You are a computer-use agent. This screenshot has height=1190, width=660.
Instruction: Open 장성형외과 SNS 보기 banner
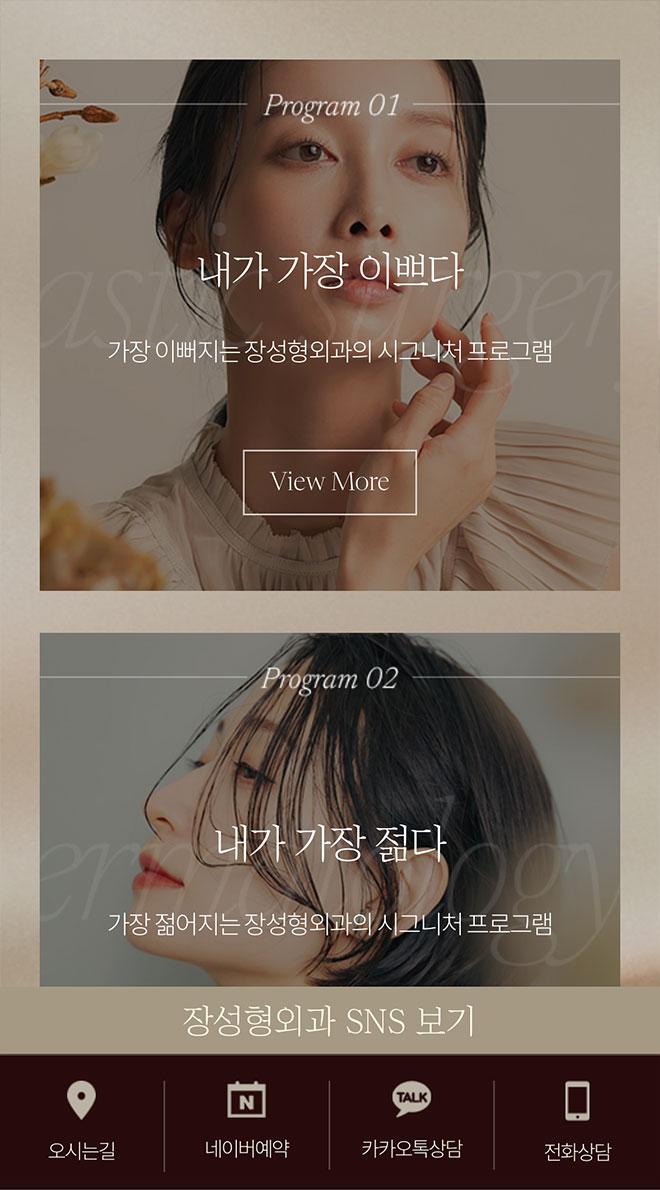point(330,1021)
